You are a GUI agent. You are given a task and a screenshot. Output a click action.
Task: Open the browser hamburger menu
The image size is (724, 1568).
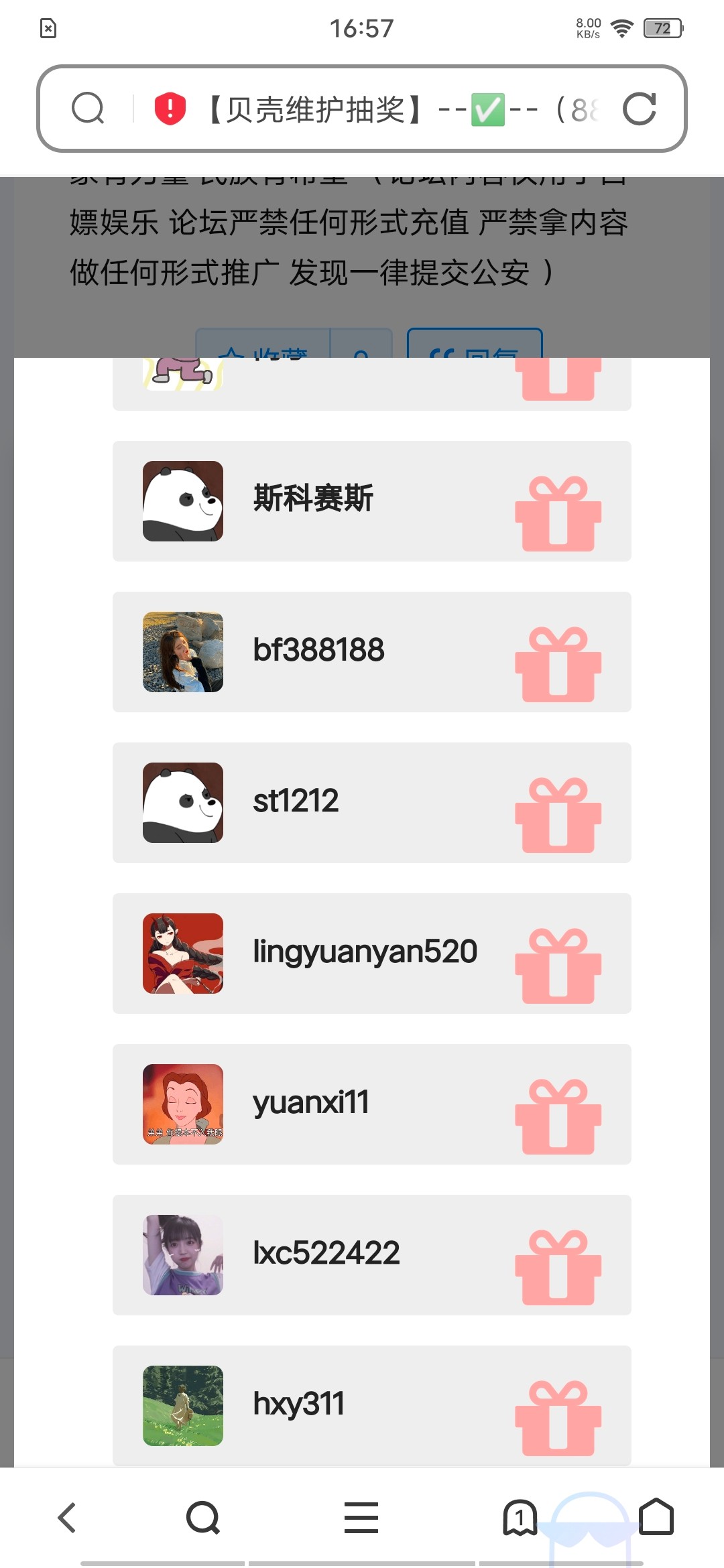coord(361,1518)
